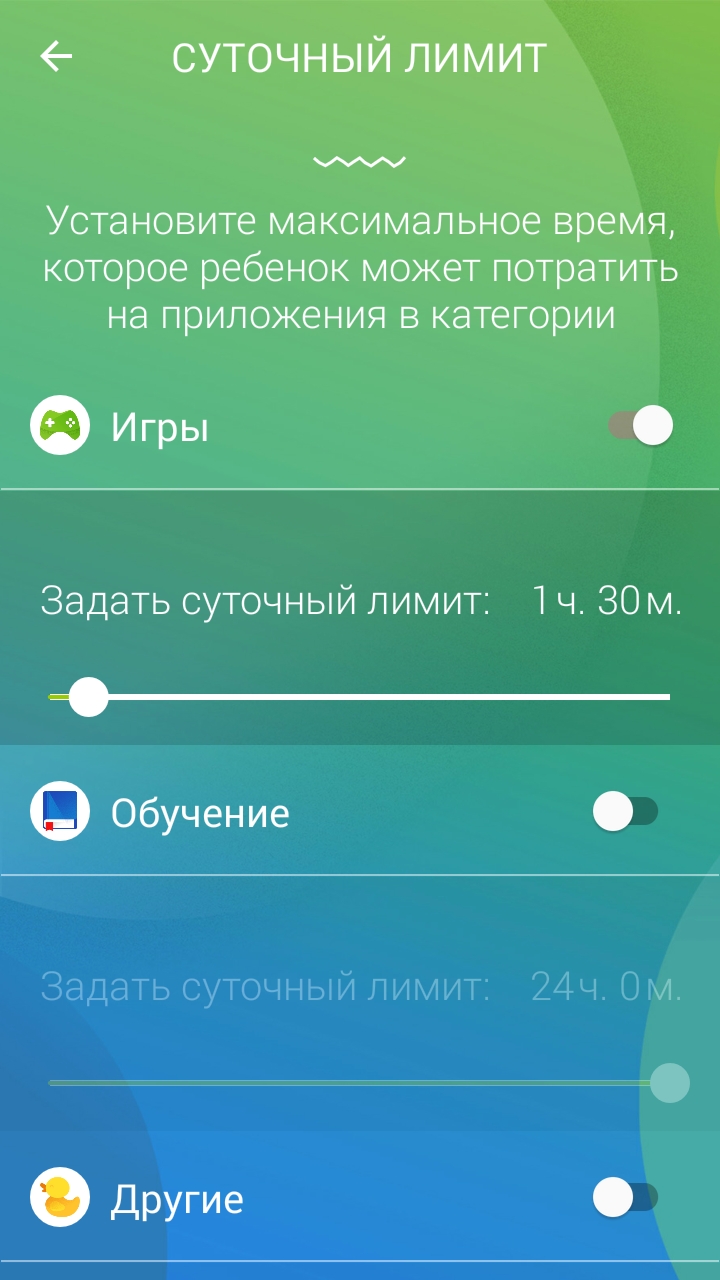Turn off the Игры daily limit switch

click(x=641, y=426)
